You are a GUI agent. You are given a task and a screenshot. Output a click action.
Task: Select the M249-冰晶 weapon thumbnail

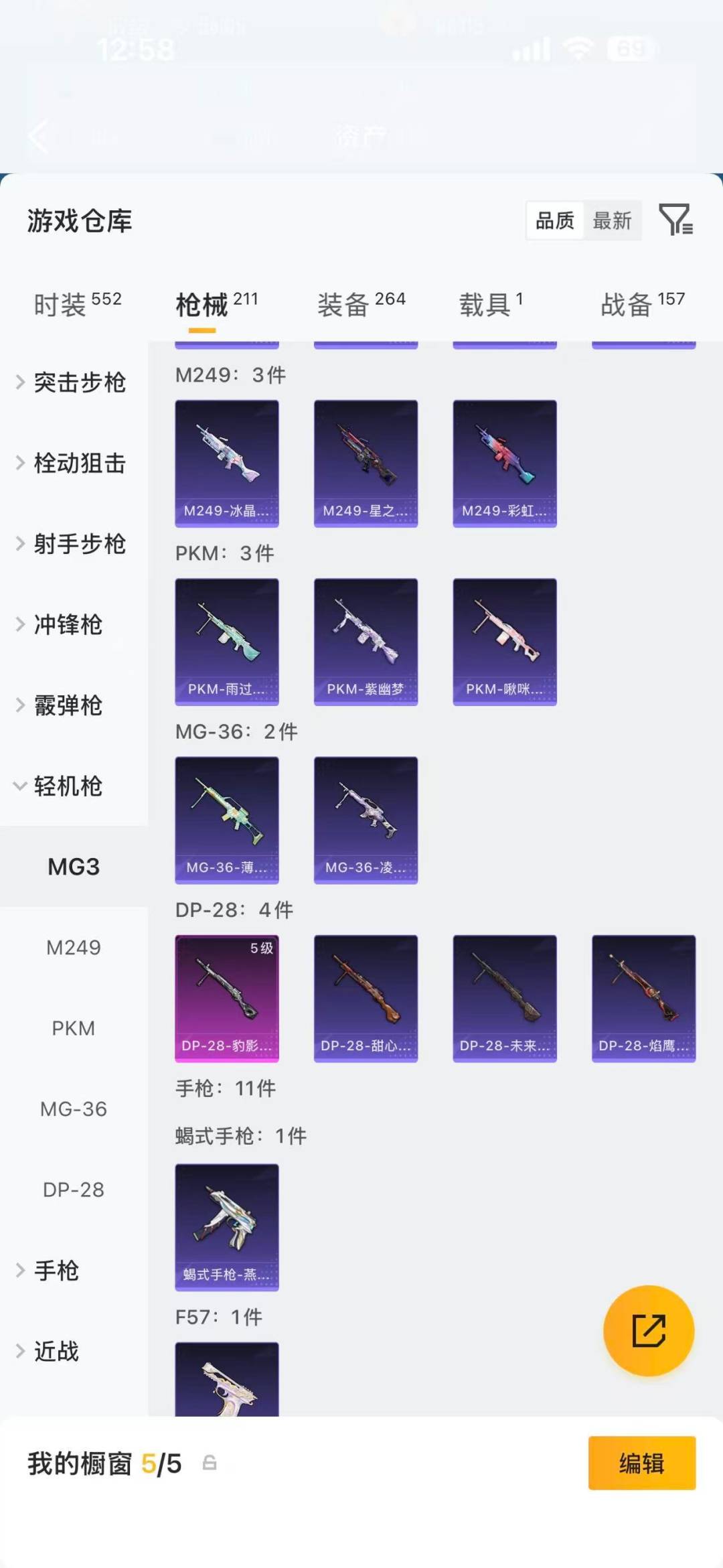[227, 461]
